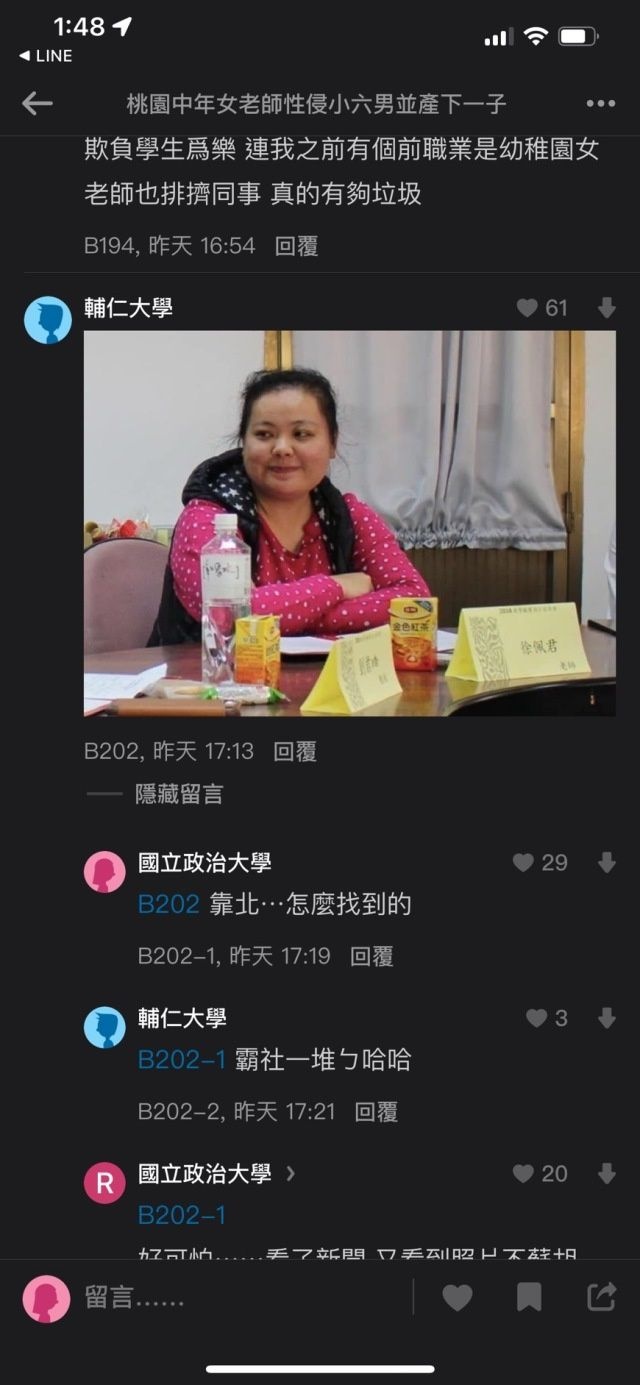Share this post

point(601,1298)
